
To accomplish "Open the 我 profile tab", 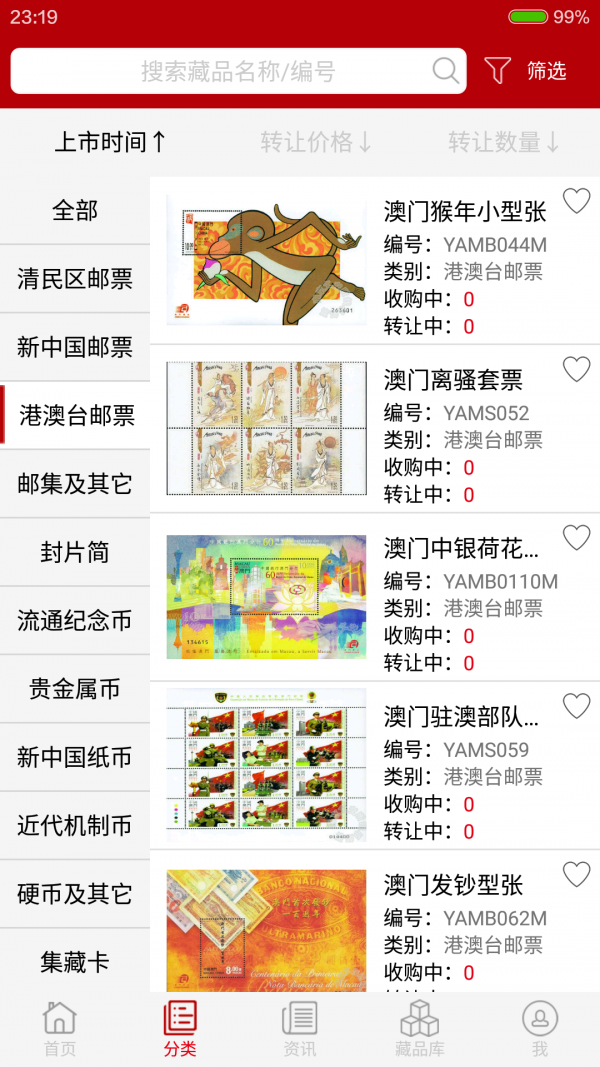I will pos(540,1028).
